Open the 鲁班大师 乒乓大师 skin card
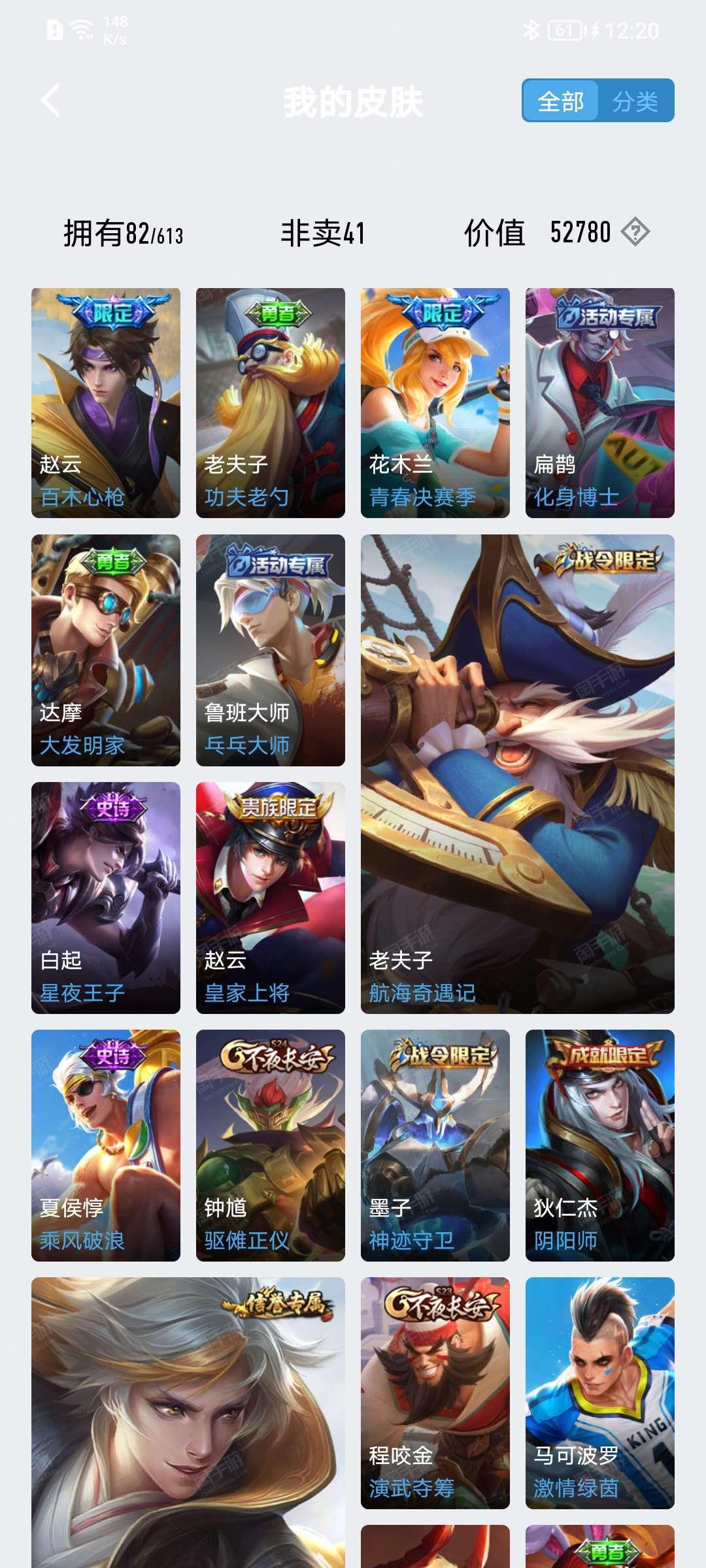The image size is (706, 1568). click(x=271, y=650)
